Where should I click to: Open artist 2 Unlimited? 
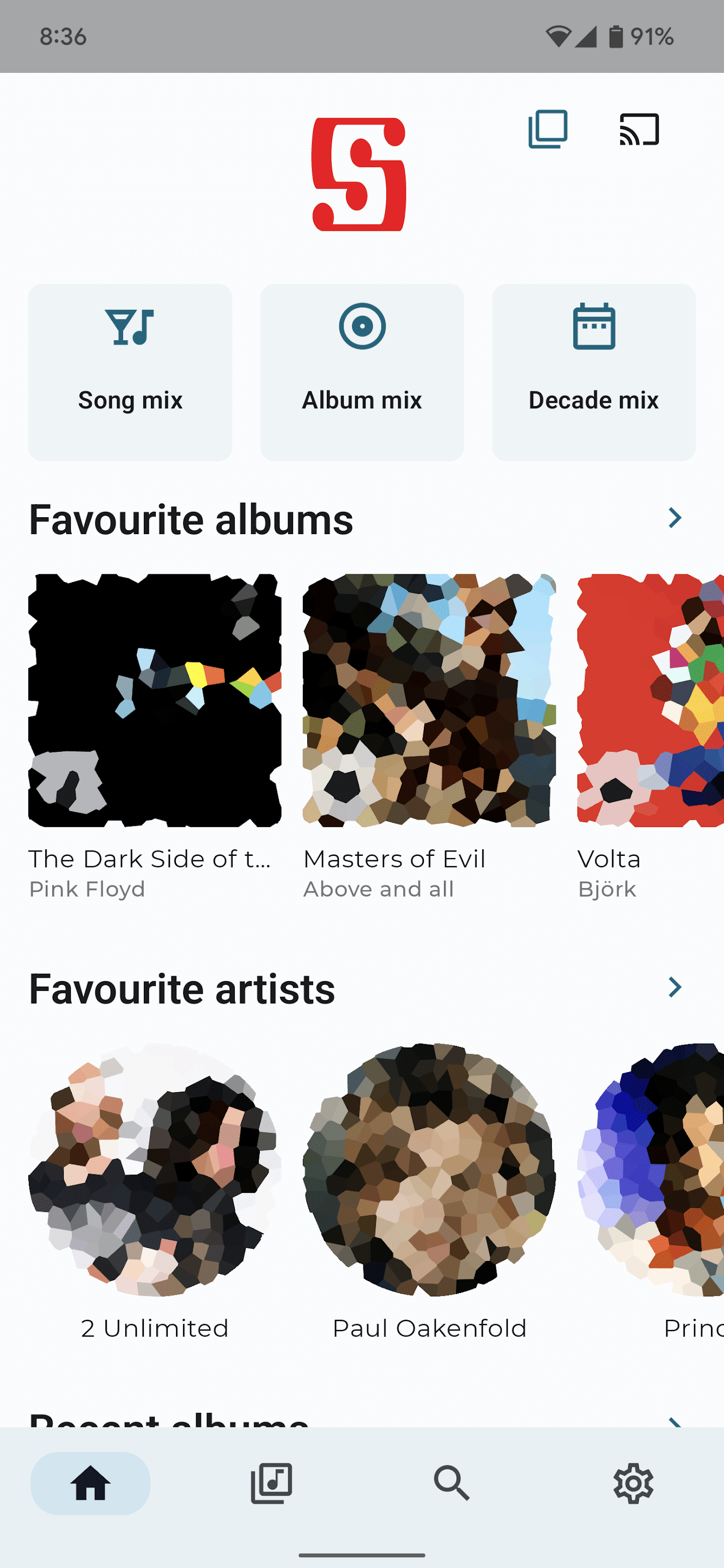click(155, 1169)
